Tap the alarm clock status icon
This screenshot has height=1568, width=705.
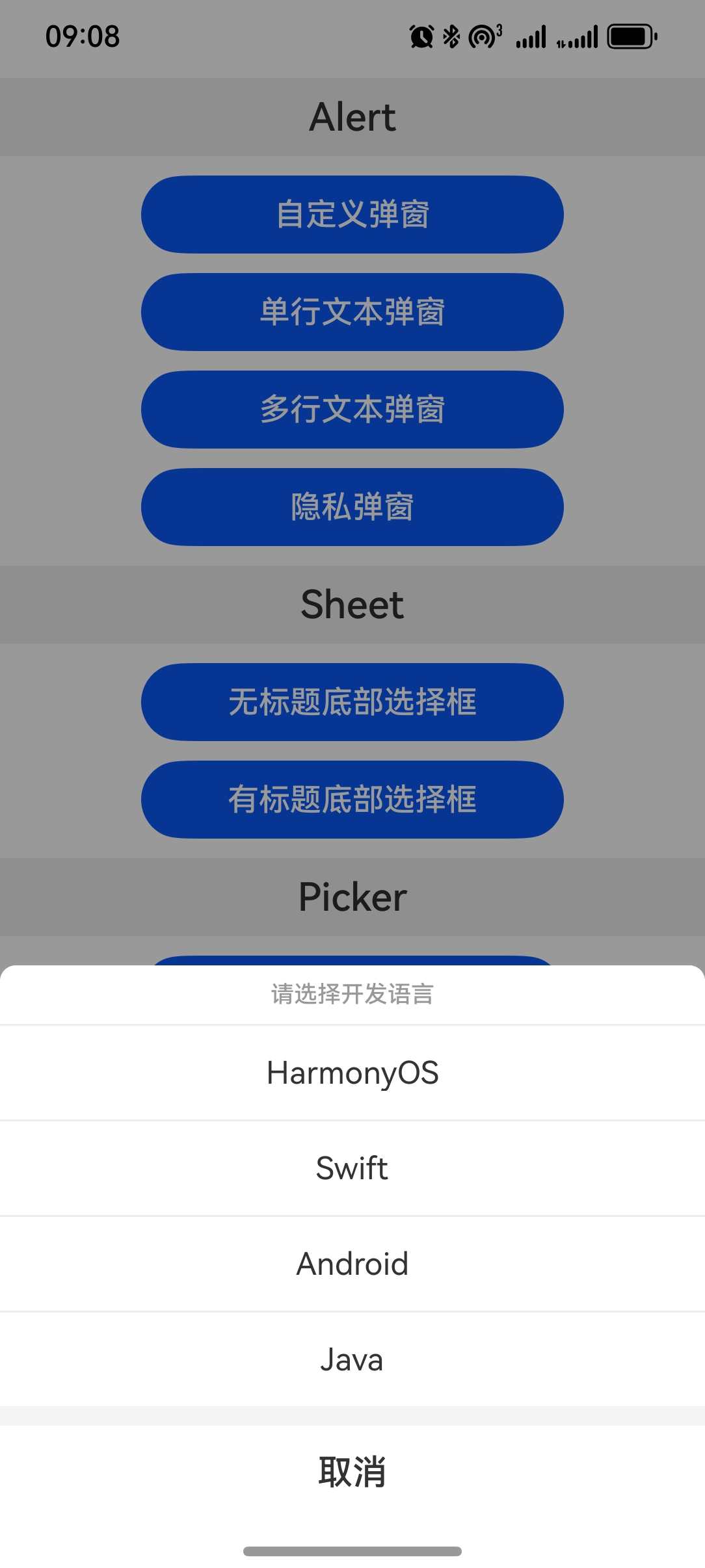coord(420,37)
